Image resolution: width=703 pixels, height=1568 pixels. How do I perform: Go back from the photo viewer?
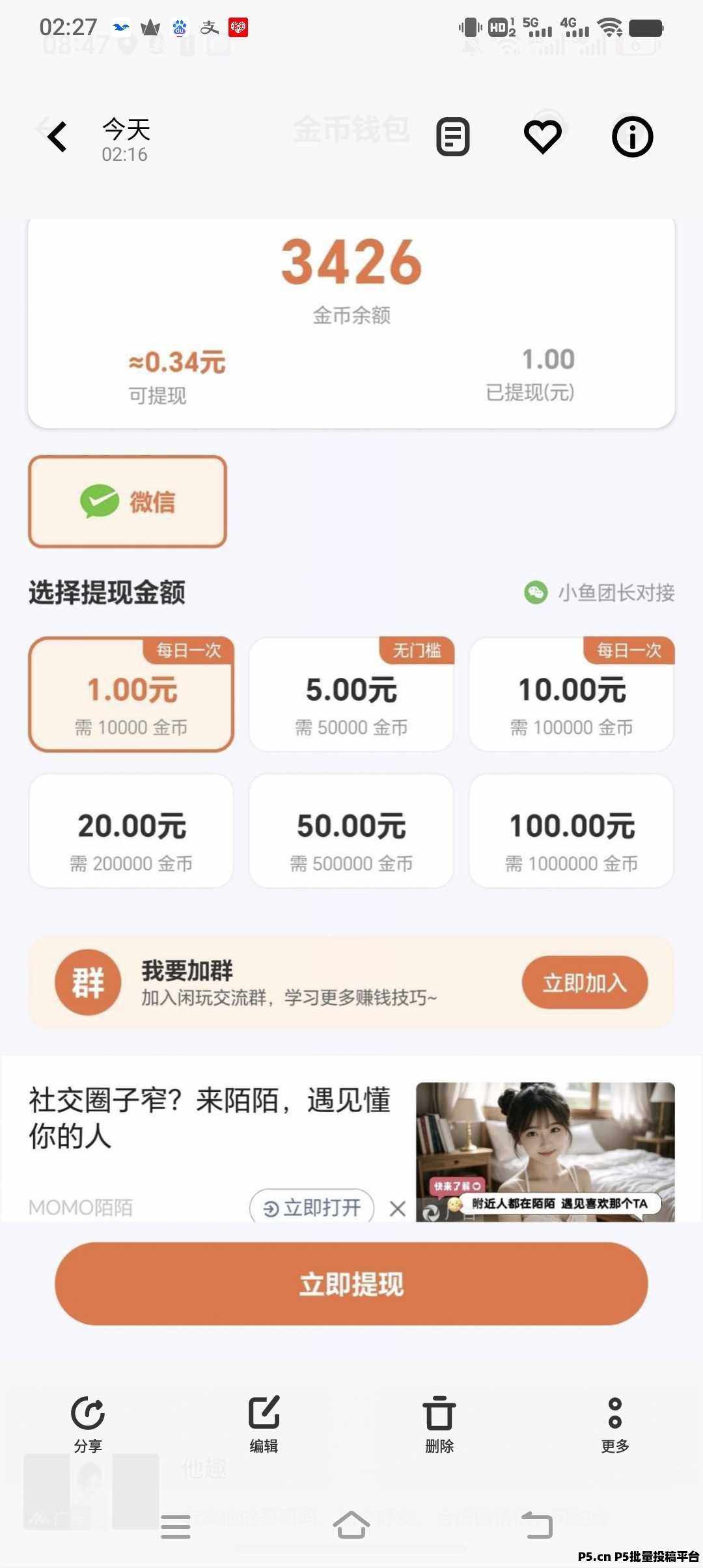click(57, 137)
